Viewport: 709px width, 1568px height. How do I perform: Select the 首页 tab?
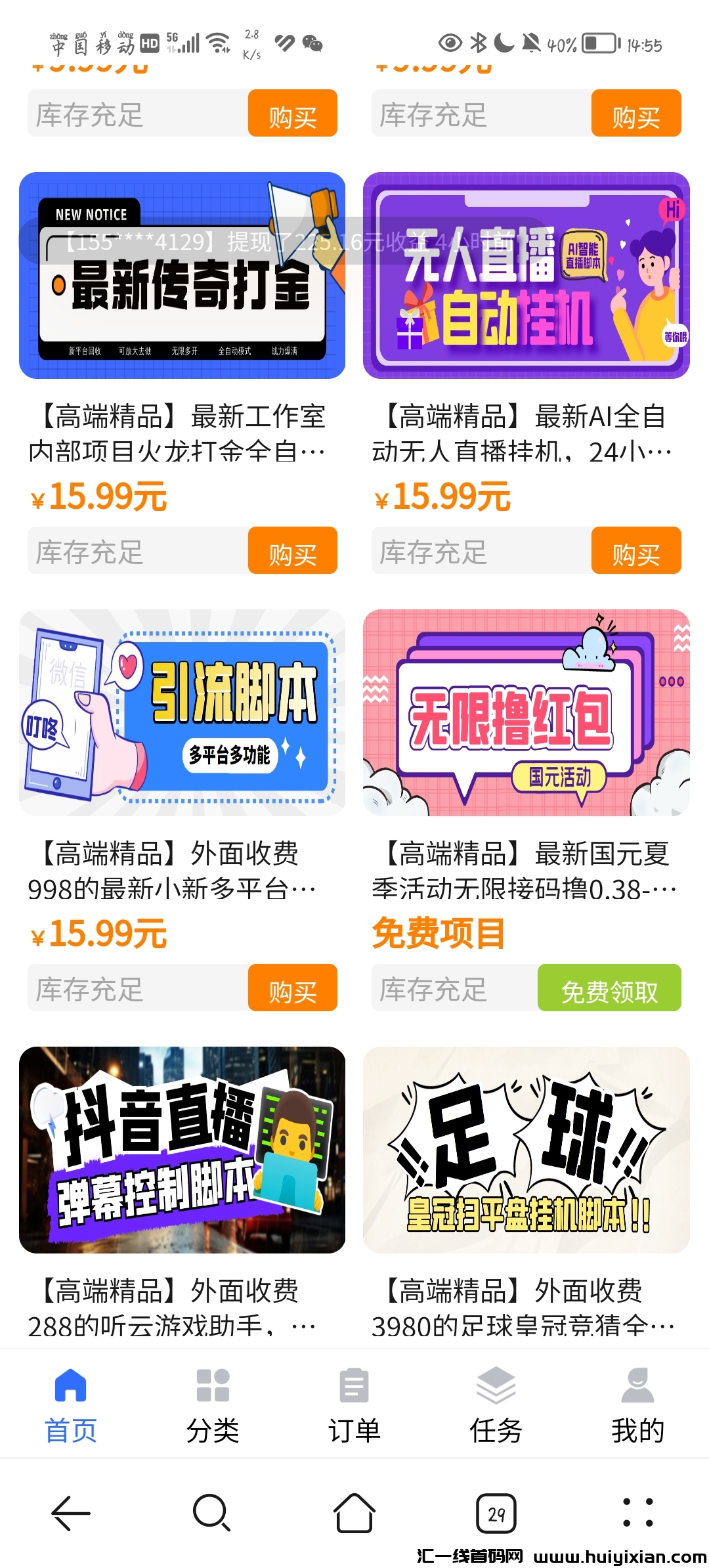71,1405
